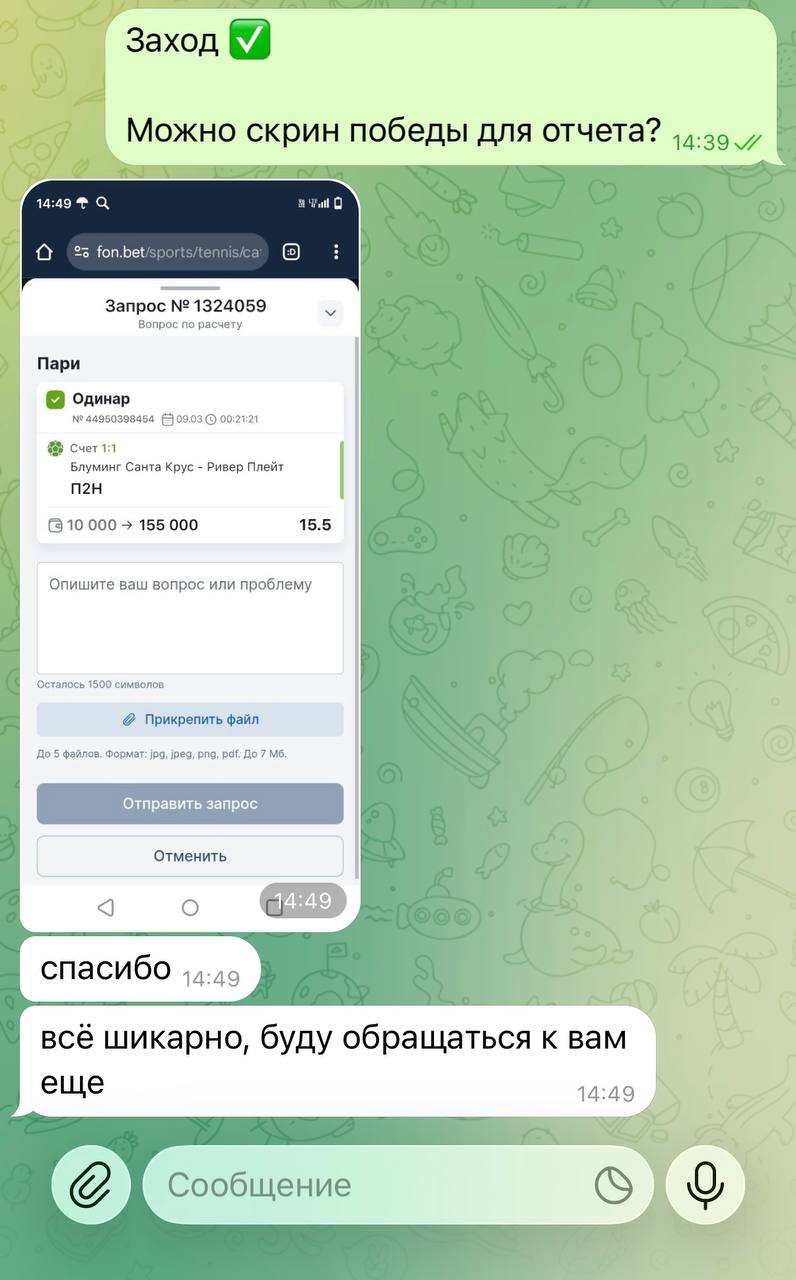
Task: Open the attachment paperclip button
Action: coord(91,1185)
